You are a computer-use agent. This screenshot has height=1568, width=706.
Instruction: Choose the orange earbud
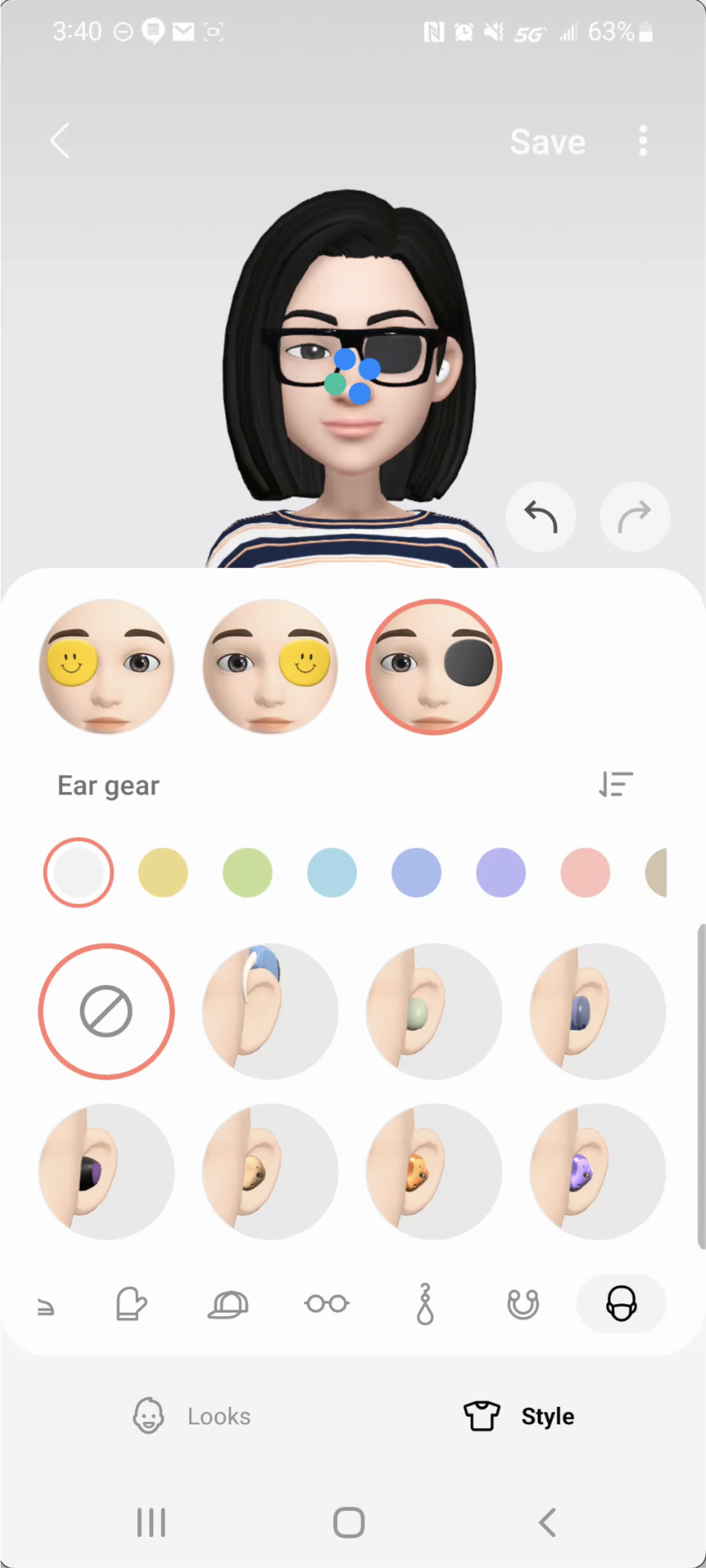[x=433, y=1171]
